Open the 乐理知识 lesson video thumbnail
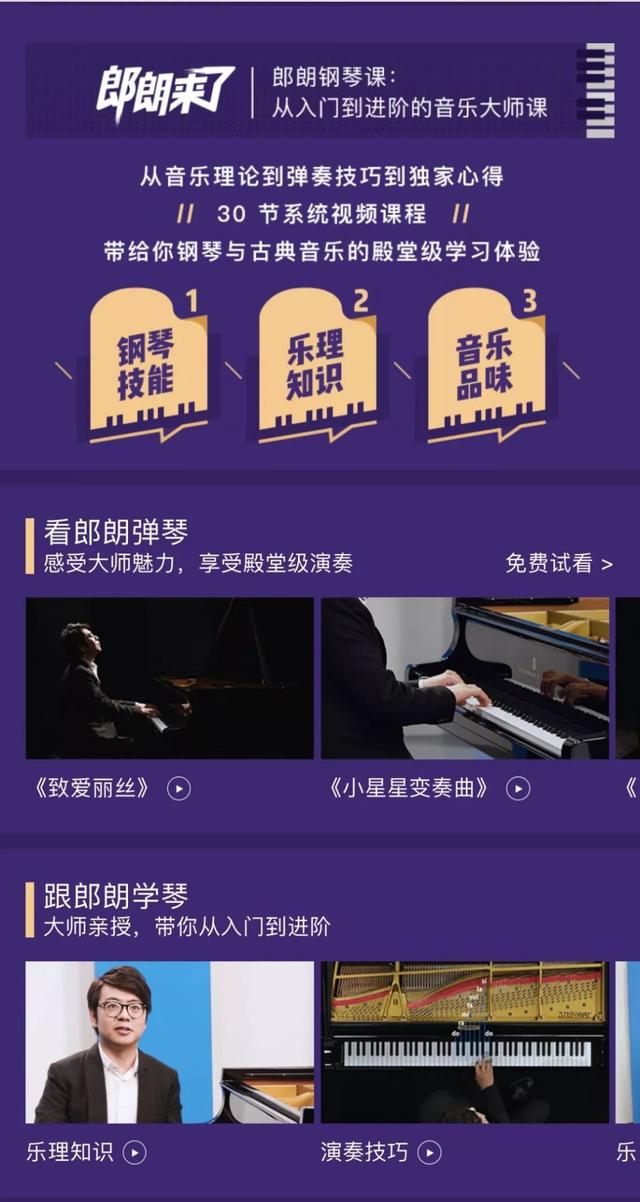The width and height of the screenshot is (640, 1202). click(x=169, y=1042)
